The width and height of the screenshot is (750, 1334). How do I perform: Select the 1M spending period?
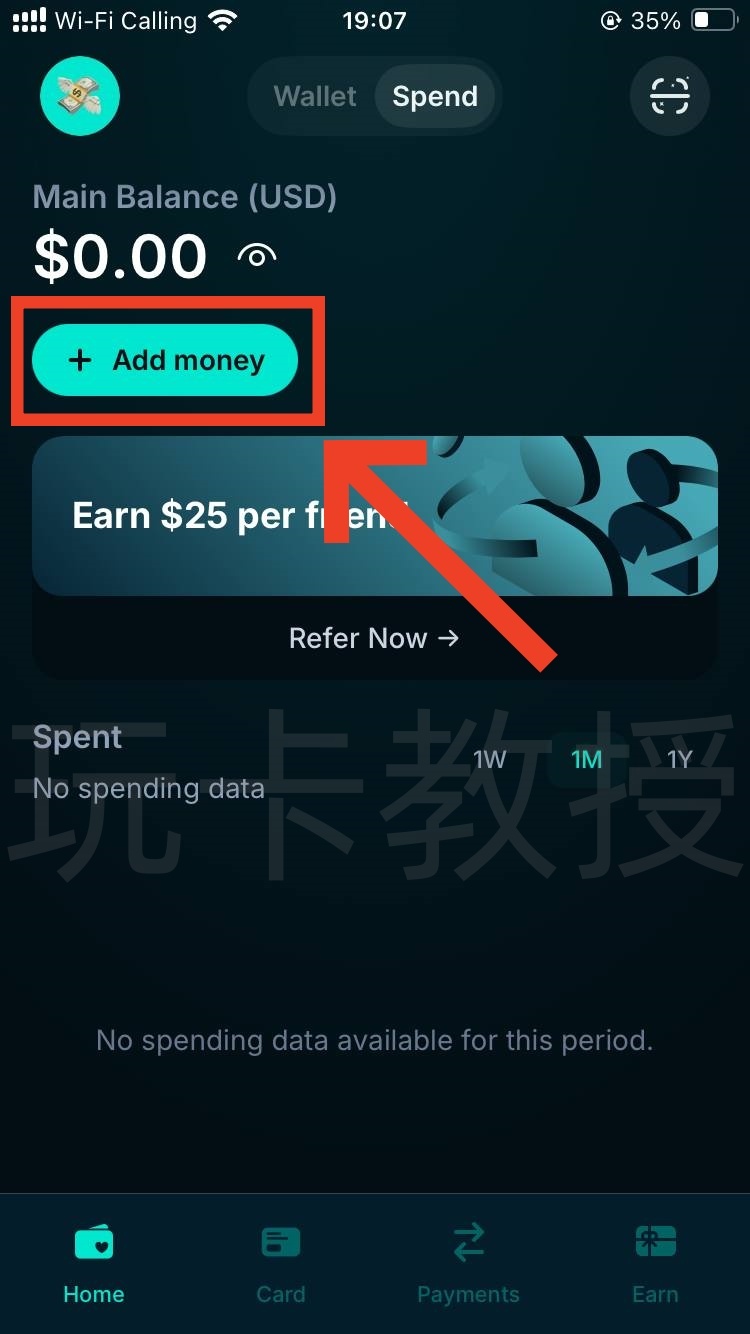[586, 760]
